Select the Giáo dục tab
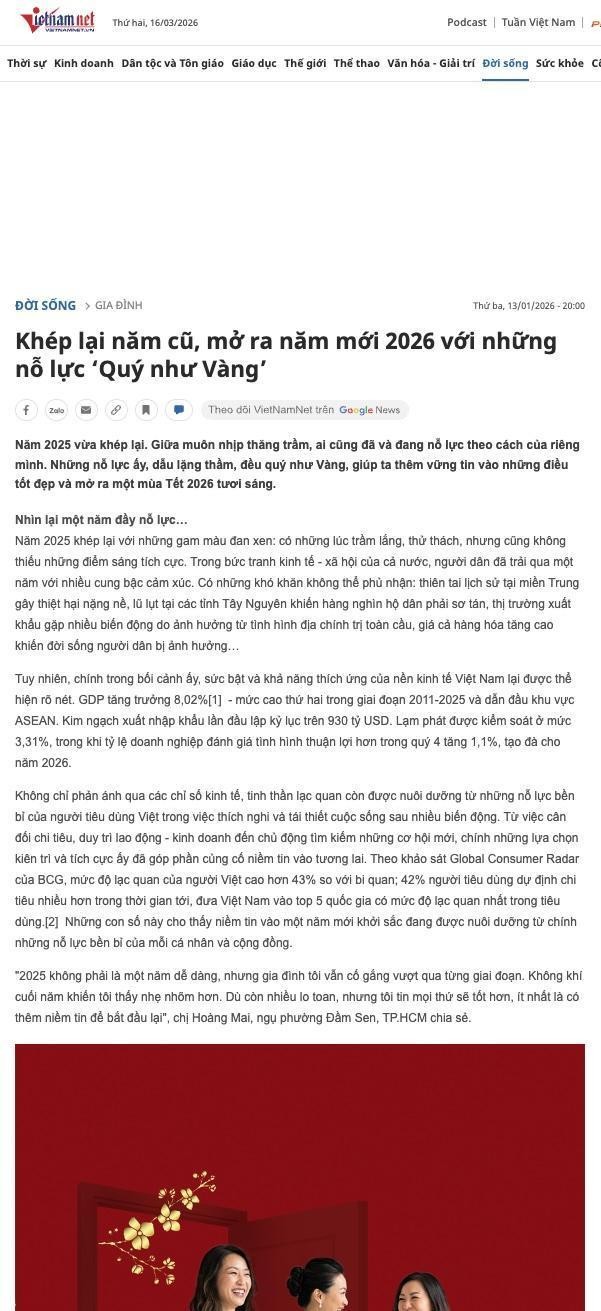This screenshot has height=1311, width=601. [x=254, y=63]
